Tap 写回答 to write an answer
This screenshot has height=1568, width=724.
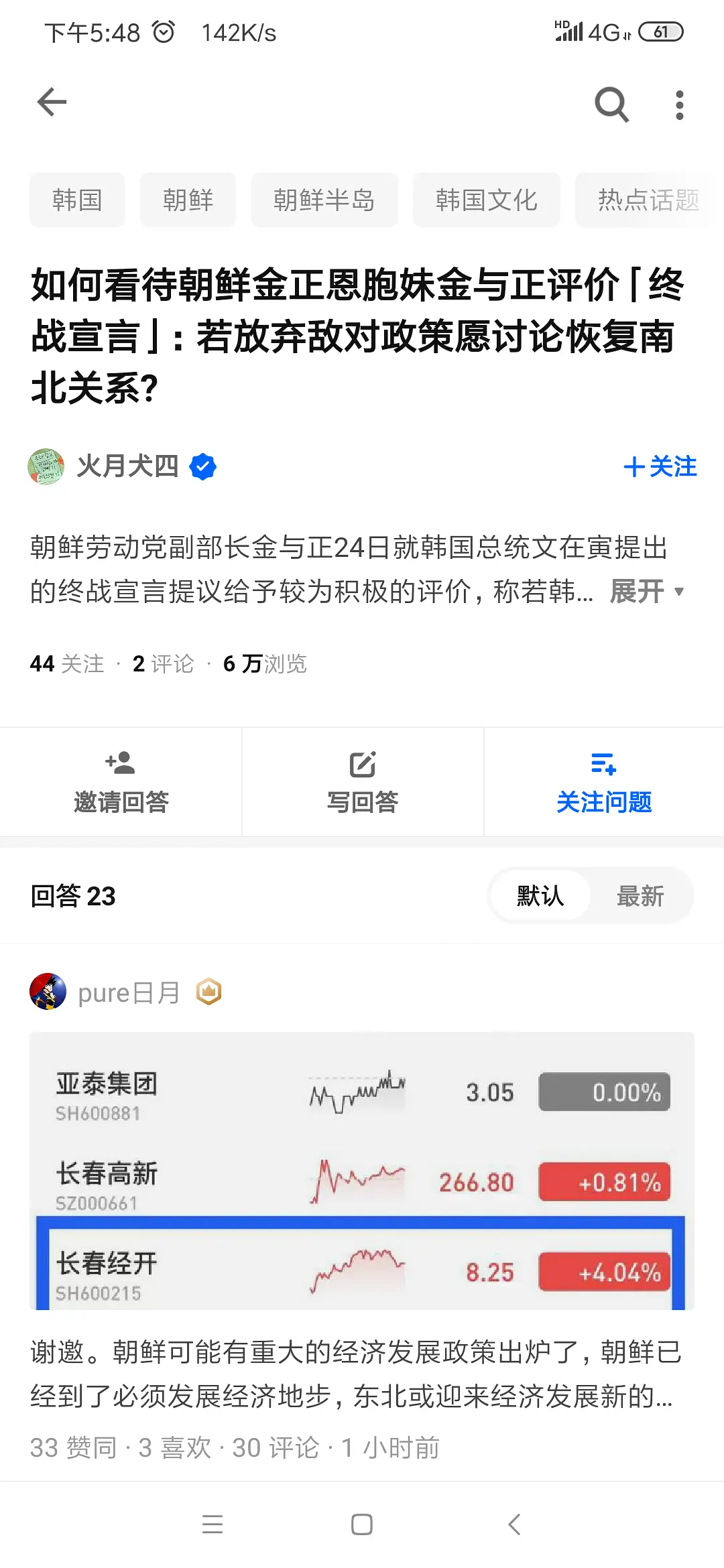[362, 783]
